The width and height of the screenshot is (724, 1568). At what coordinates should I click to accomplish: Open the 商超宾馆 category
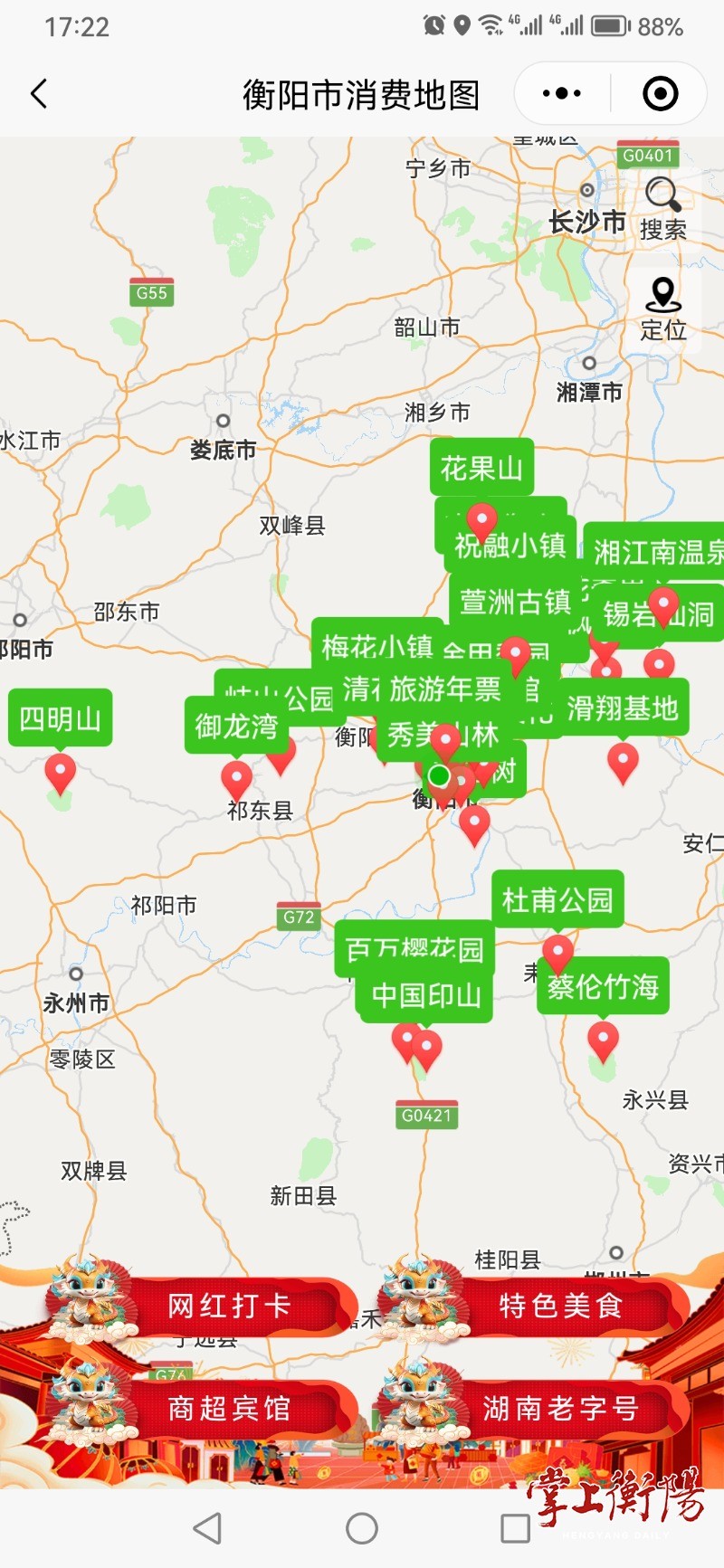pos(230,1408)
